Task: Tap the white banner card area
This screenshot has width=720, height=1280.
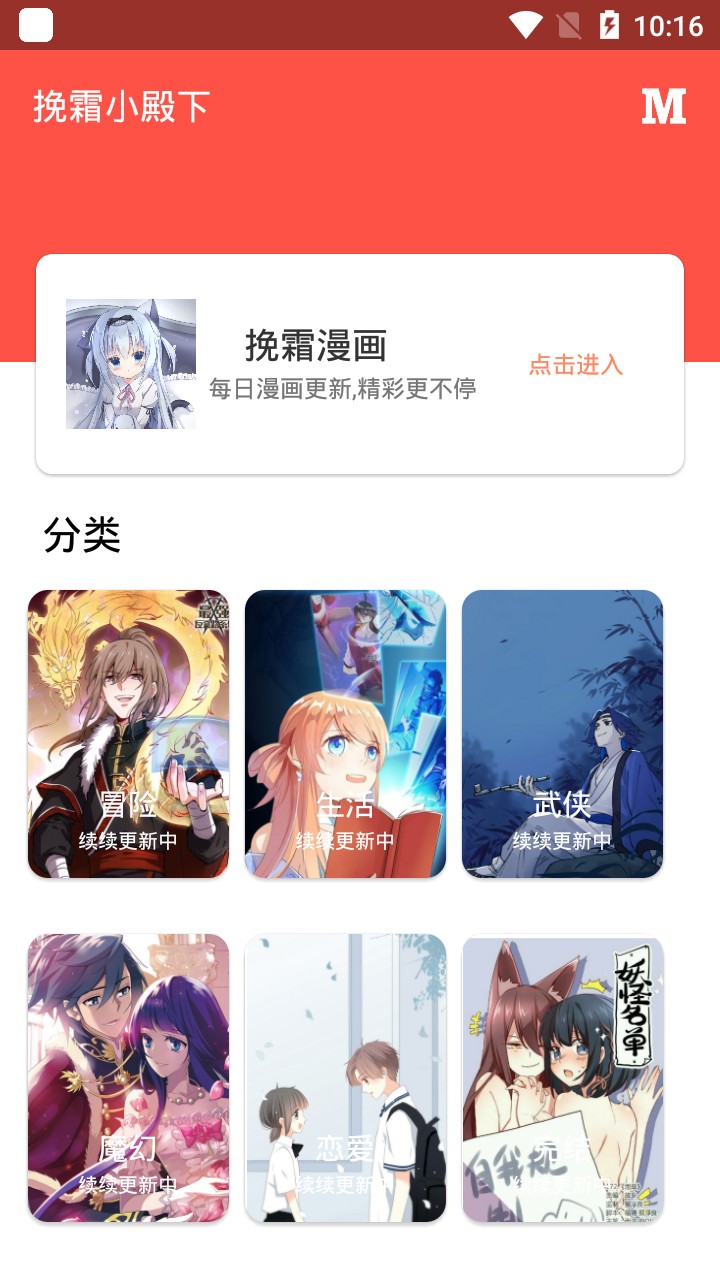Action: coord(360,363)
